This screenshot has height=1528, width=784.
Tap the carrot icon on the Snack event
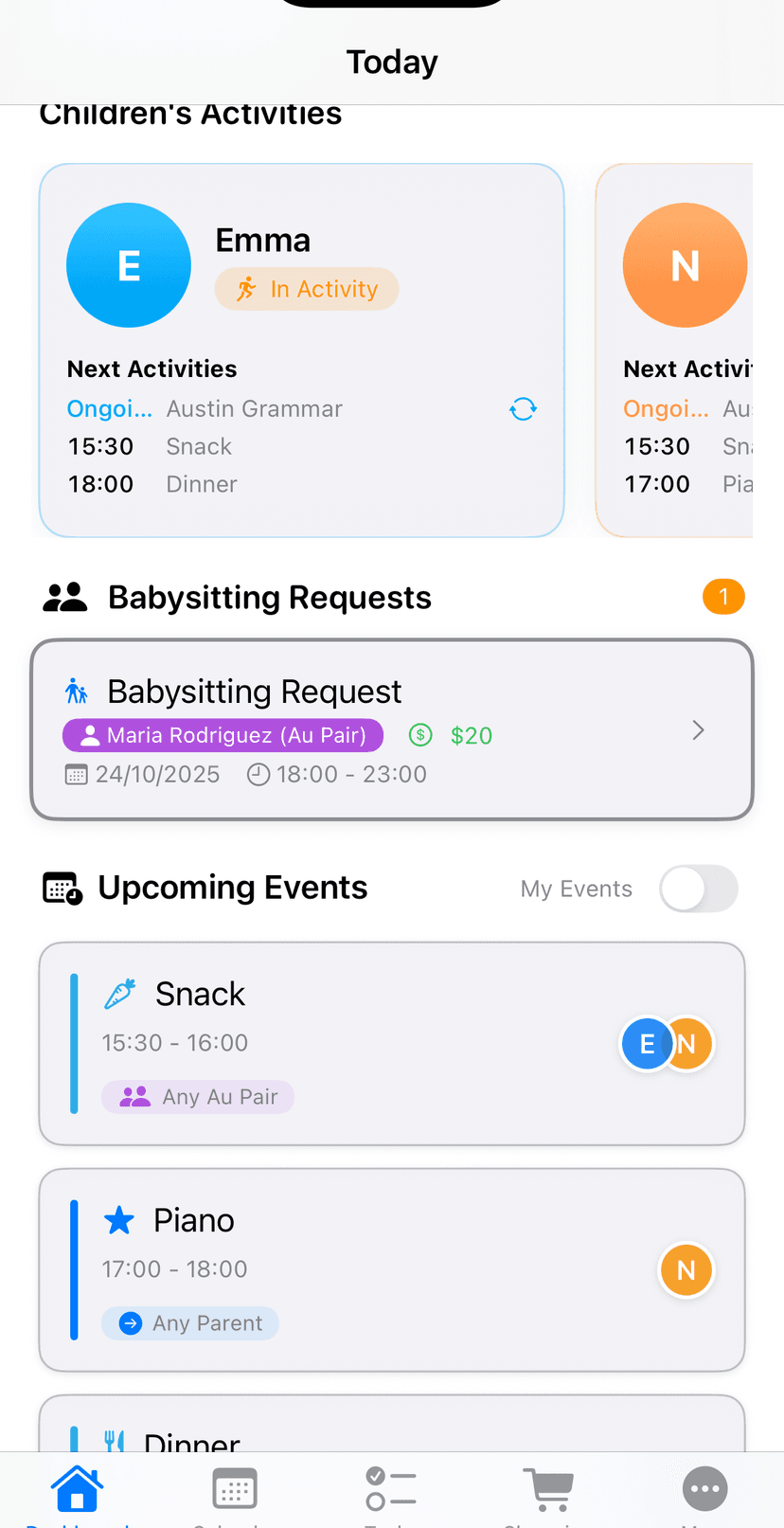[x=119, y=993]
